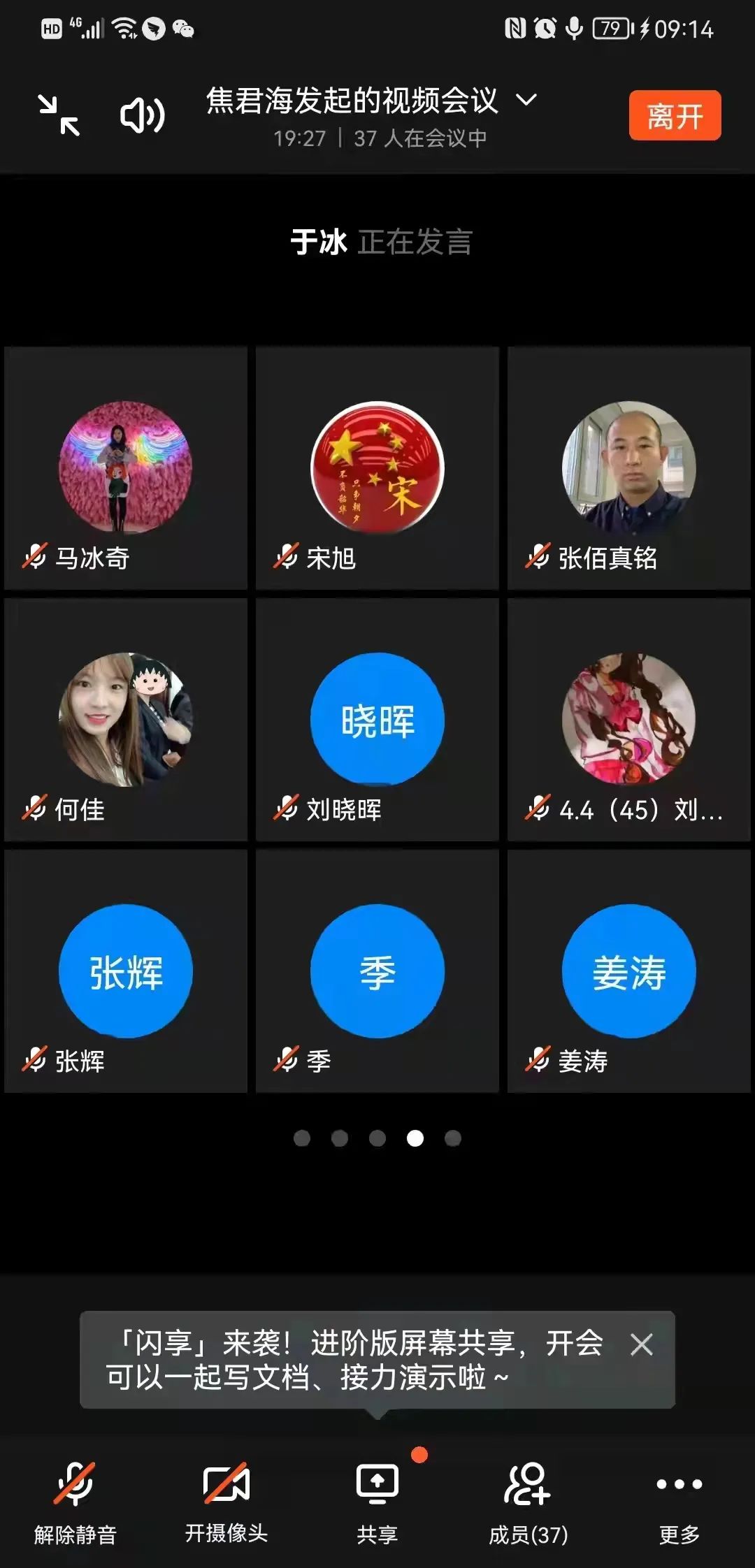Expand meeting details dropdown next to title
Viewport: 755px width, 1568px height.
526,100
